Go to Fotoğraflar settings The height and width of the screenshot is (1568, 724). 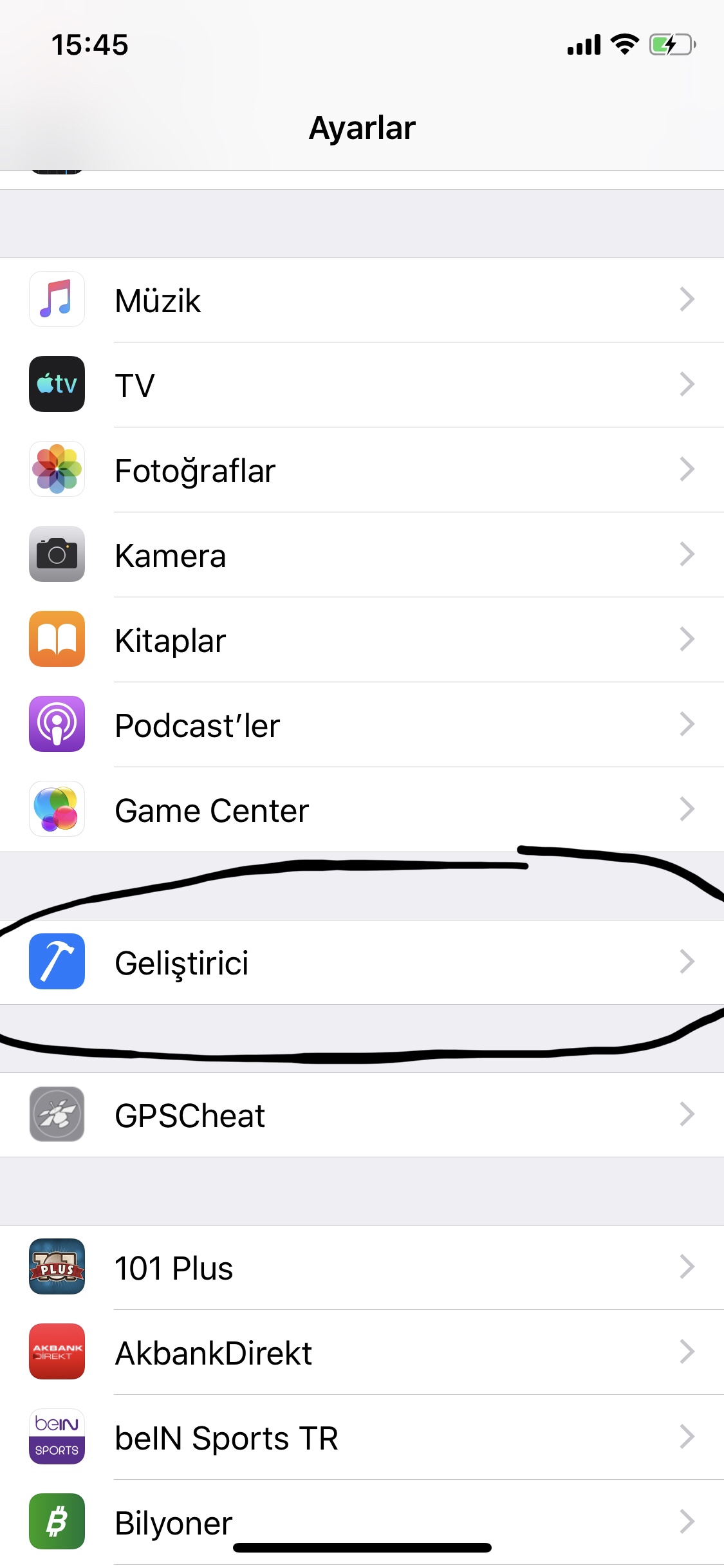point(360,470)
